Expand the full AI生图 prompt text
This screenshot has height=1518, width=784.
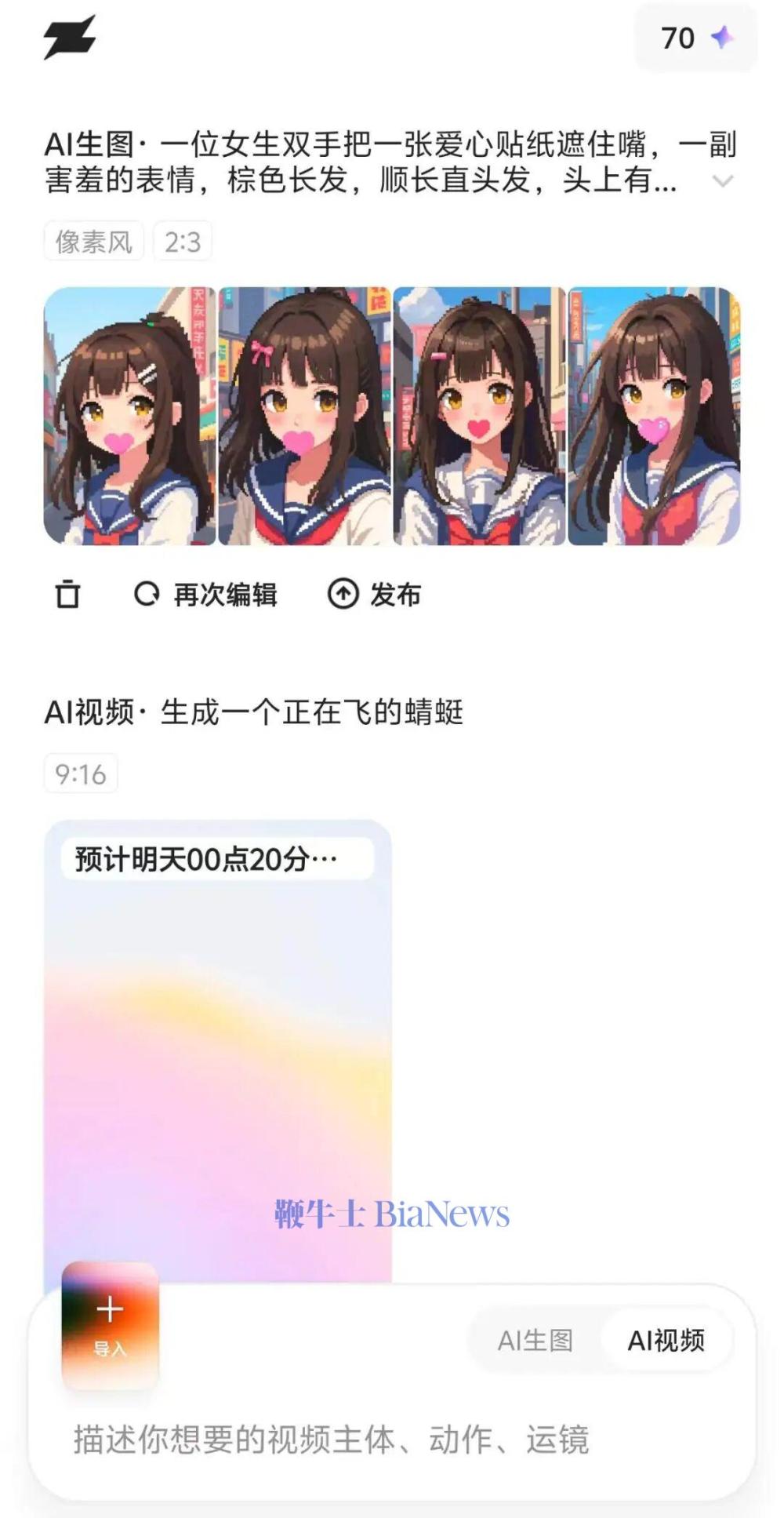[722, 181]
